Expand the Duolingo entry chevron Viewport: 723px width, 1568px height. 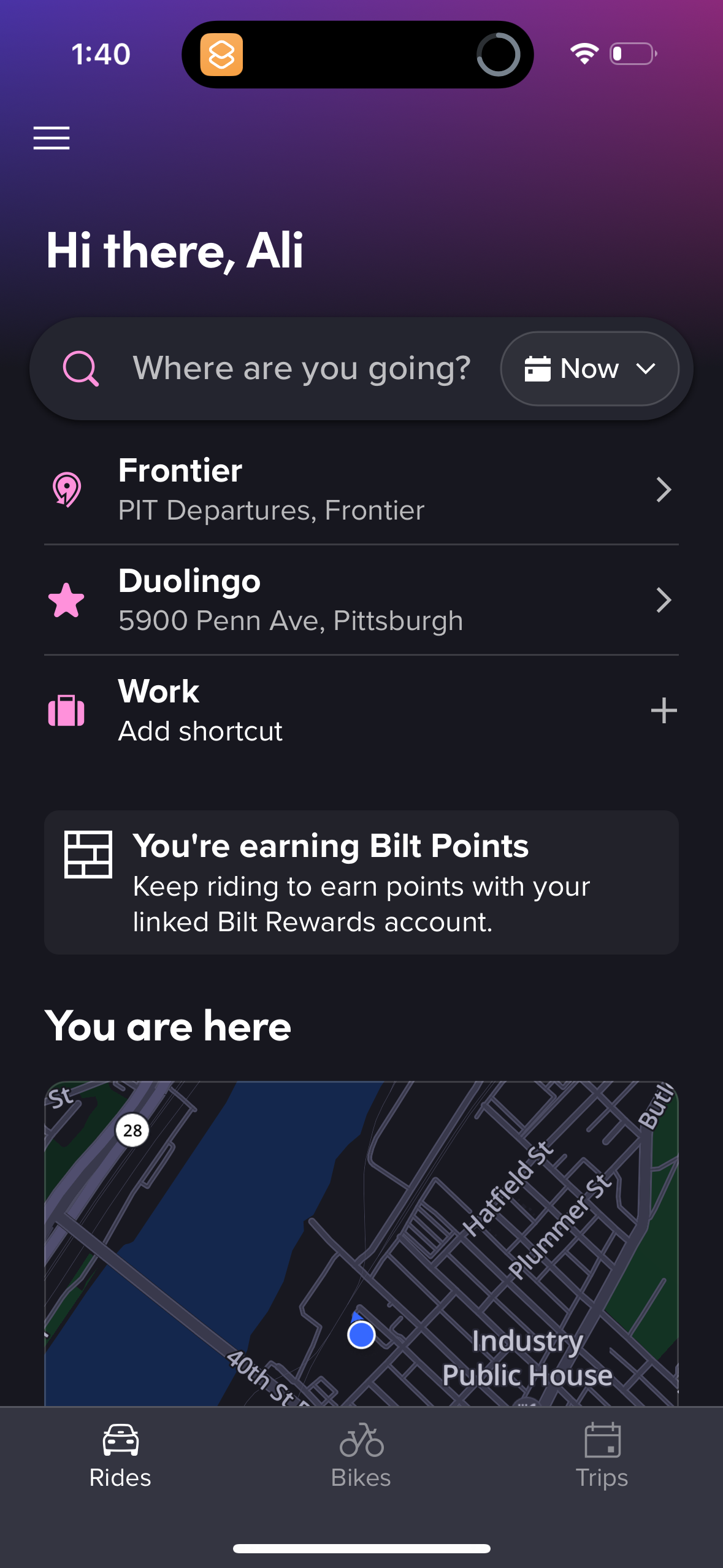pyautogui.click(x=665, y=599)
